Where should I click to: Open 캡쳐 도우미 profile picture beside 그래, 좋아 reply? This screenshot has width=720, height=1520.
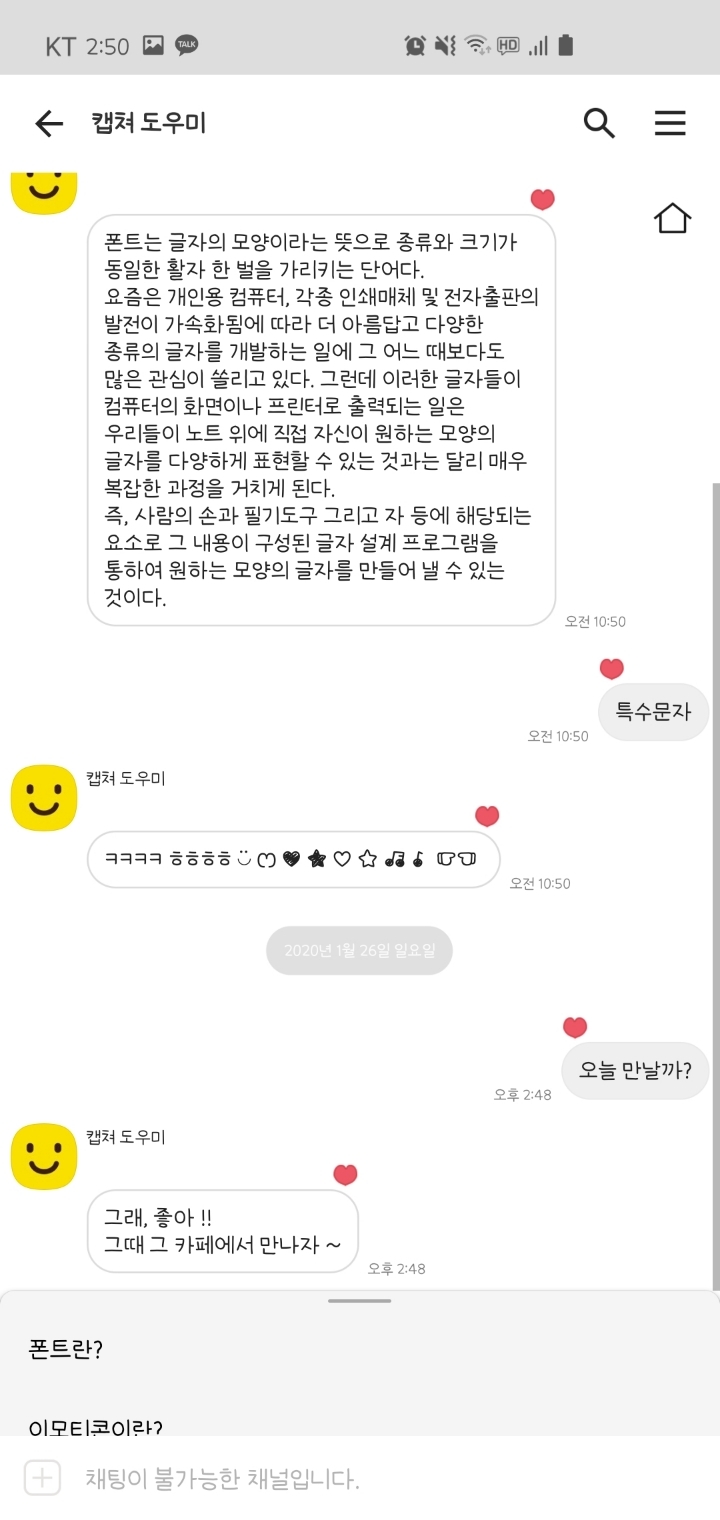44,1156
